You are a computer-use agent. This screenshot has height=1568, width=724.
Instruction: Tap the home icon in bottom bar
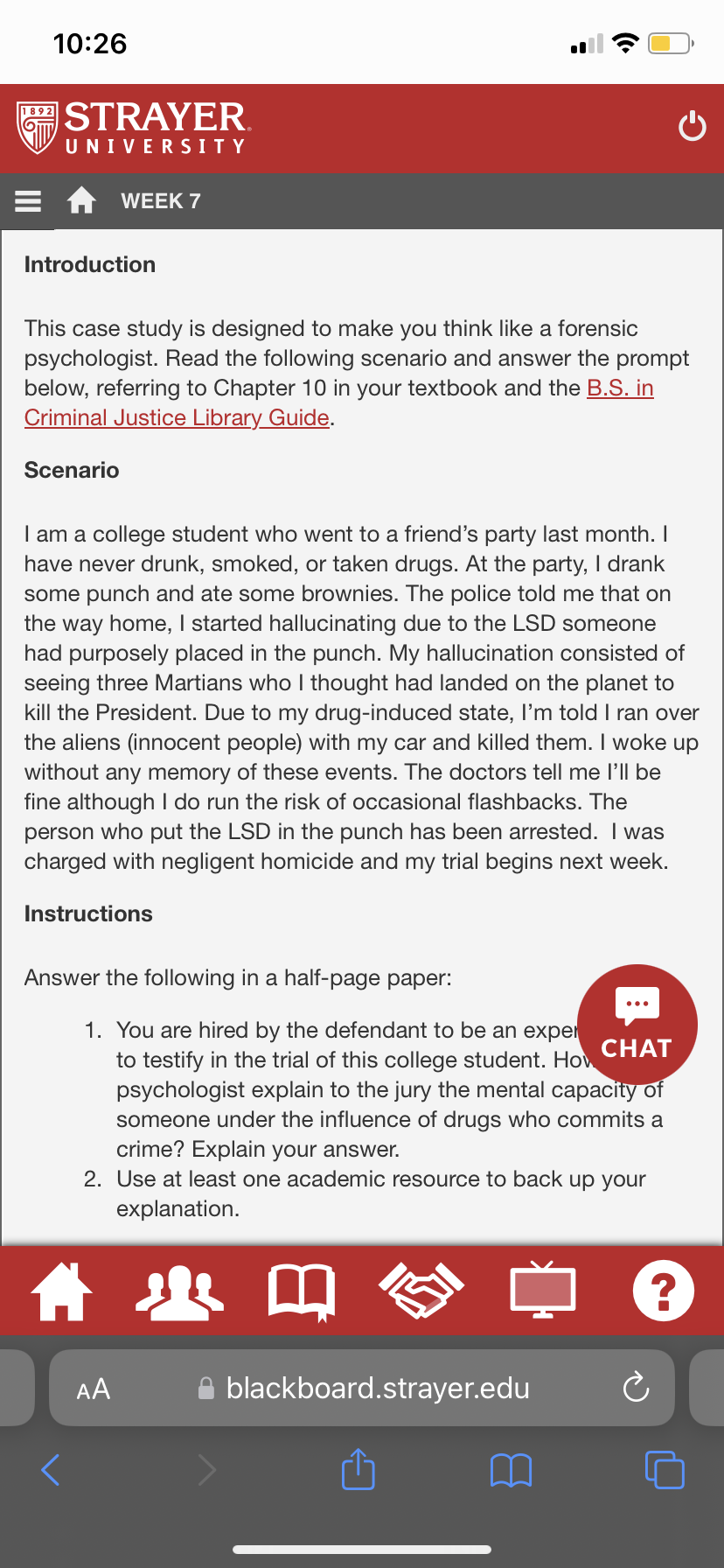[x=61, y=1291]
